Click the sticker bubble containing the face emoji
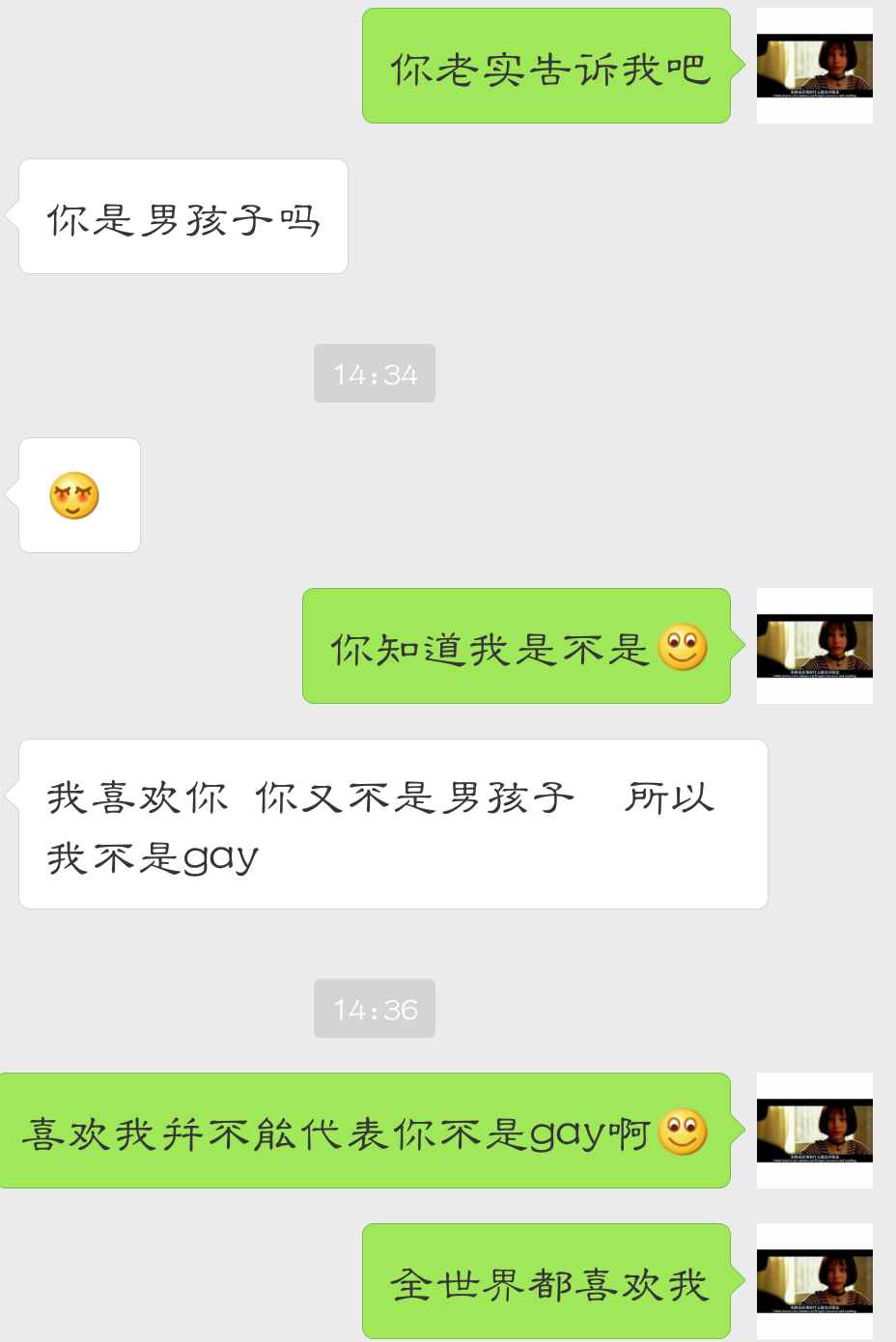This screenshot has width=896, height=1342. pyautogui.click(x=79, y=494)
